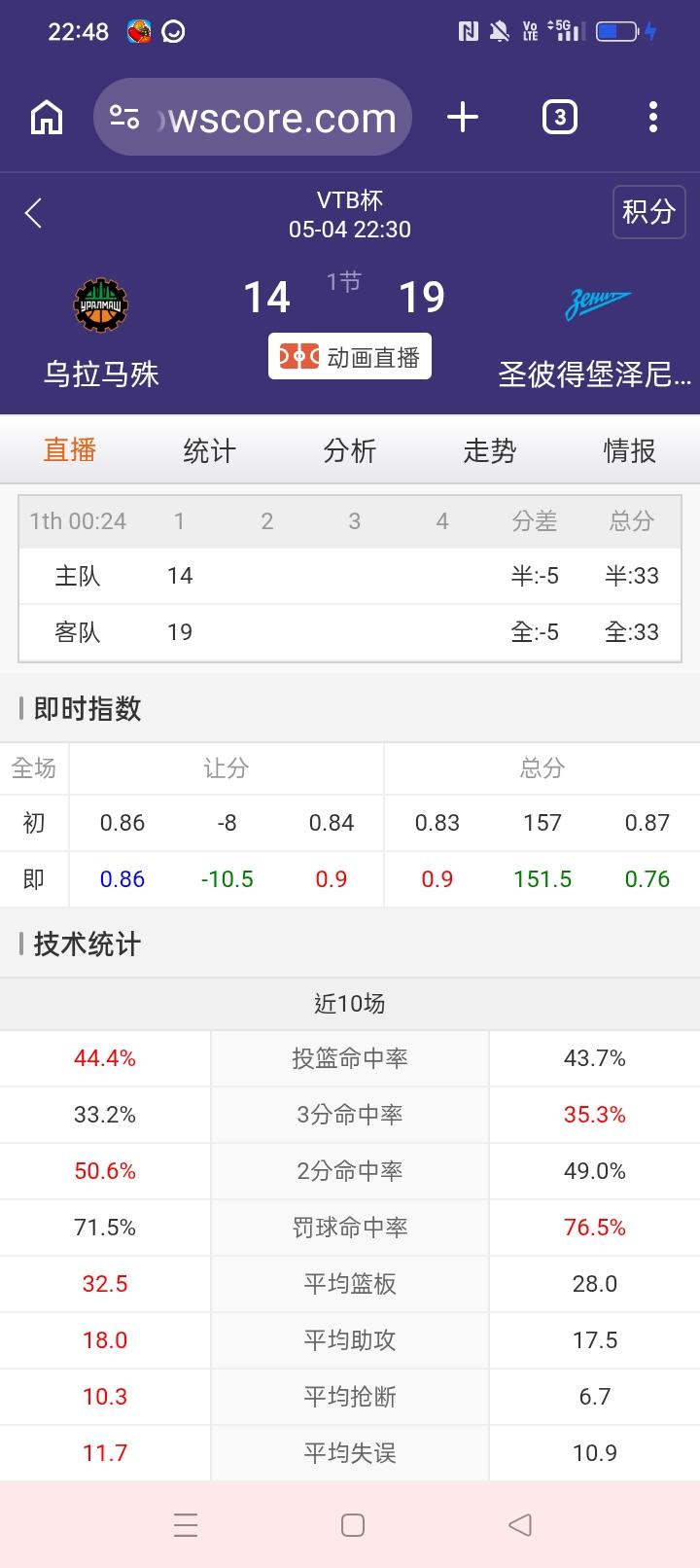Switch to the 分析 tab
700x1568 pixels.
tap(350, 450)
